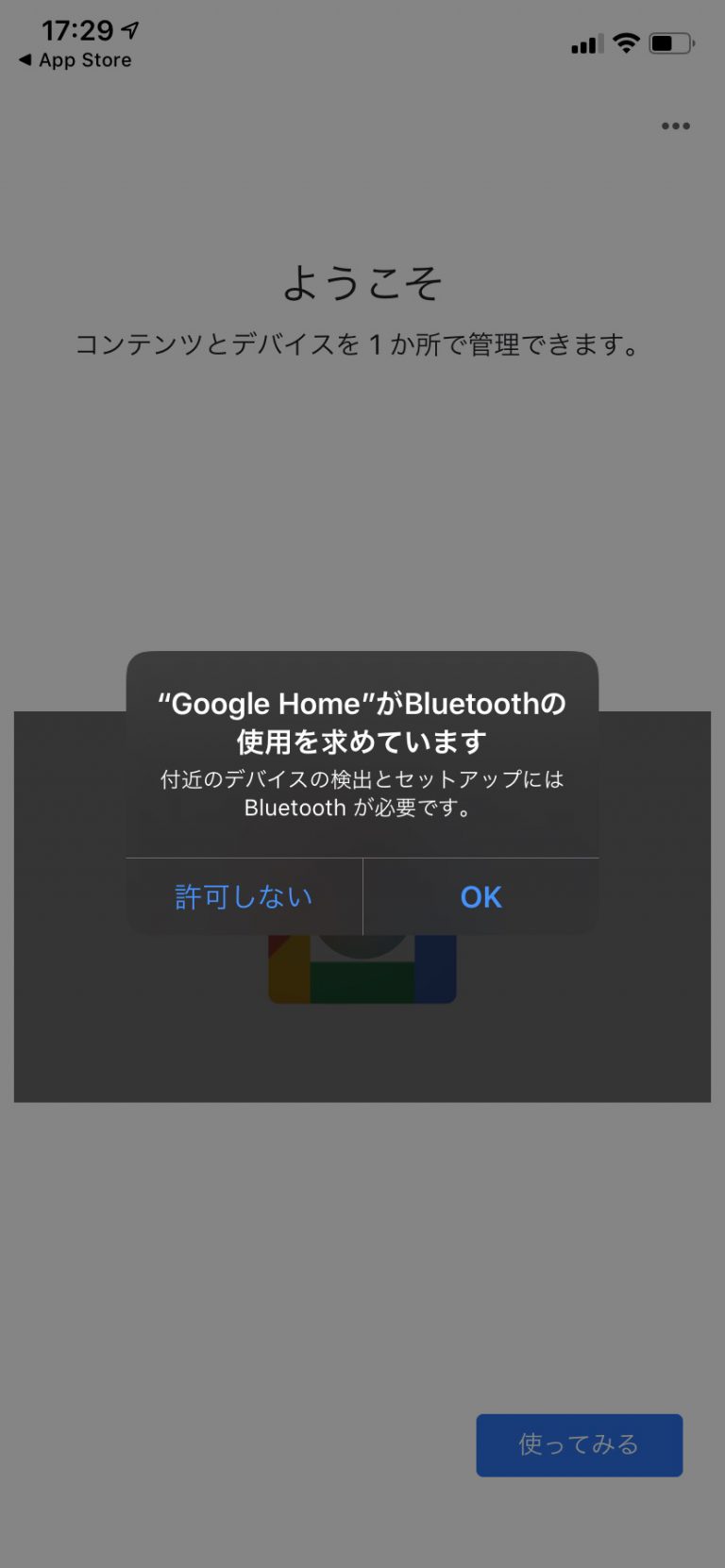Image resolution: width=725 pixels, height=1568 pixels.
Task: Tap the ようこそ welcome heading
Action: pyautogui.click(x=362, y=280)
